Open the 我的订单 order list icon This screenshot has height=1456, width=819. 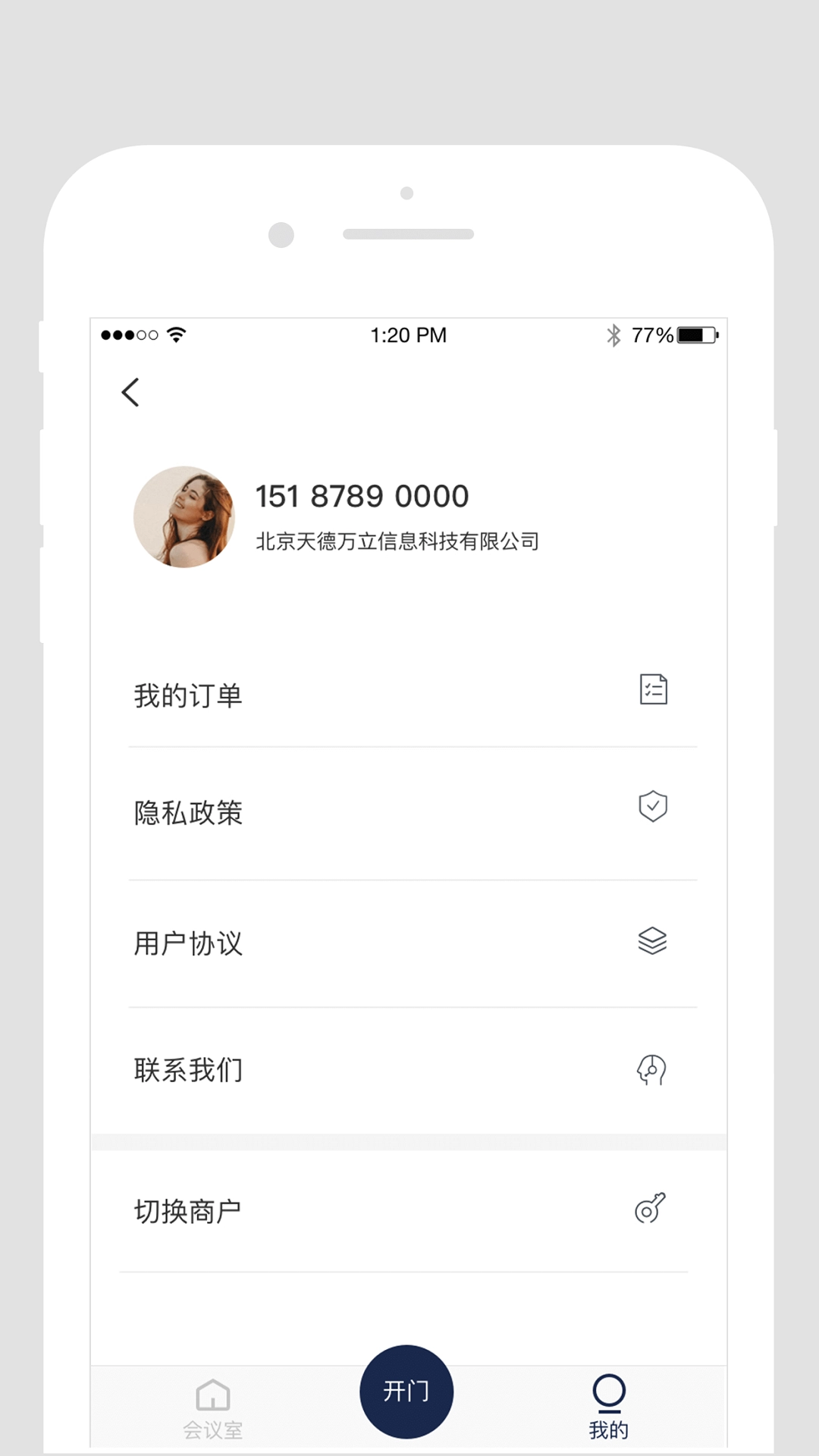[651, 690]
